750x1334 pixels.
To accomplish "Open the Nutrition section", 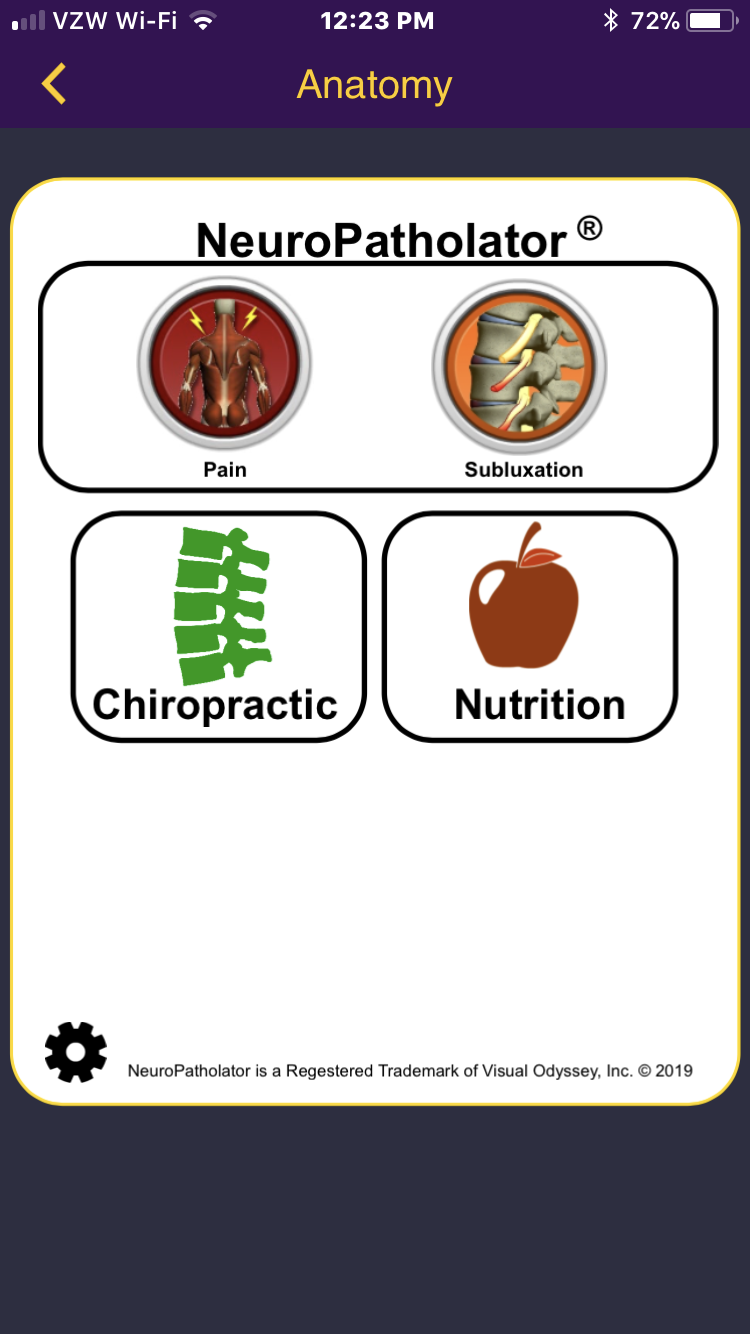I will coord(530,627).
